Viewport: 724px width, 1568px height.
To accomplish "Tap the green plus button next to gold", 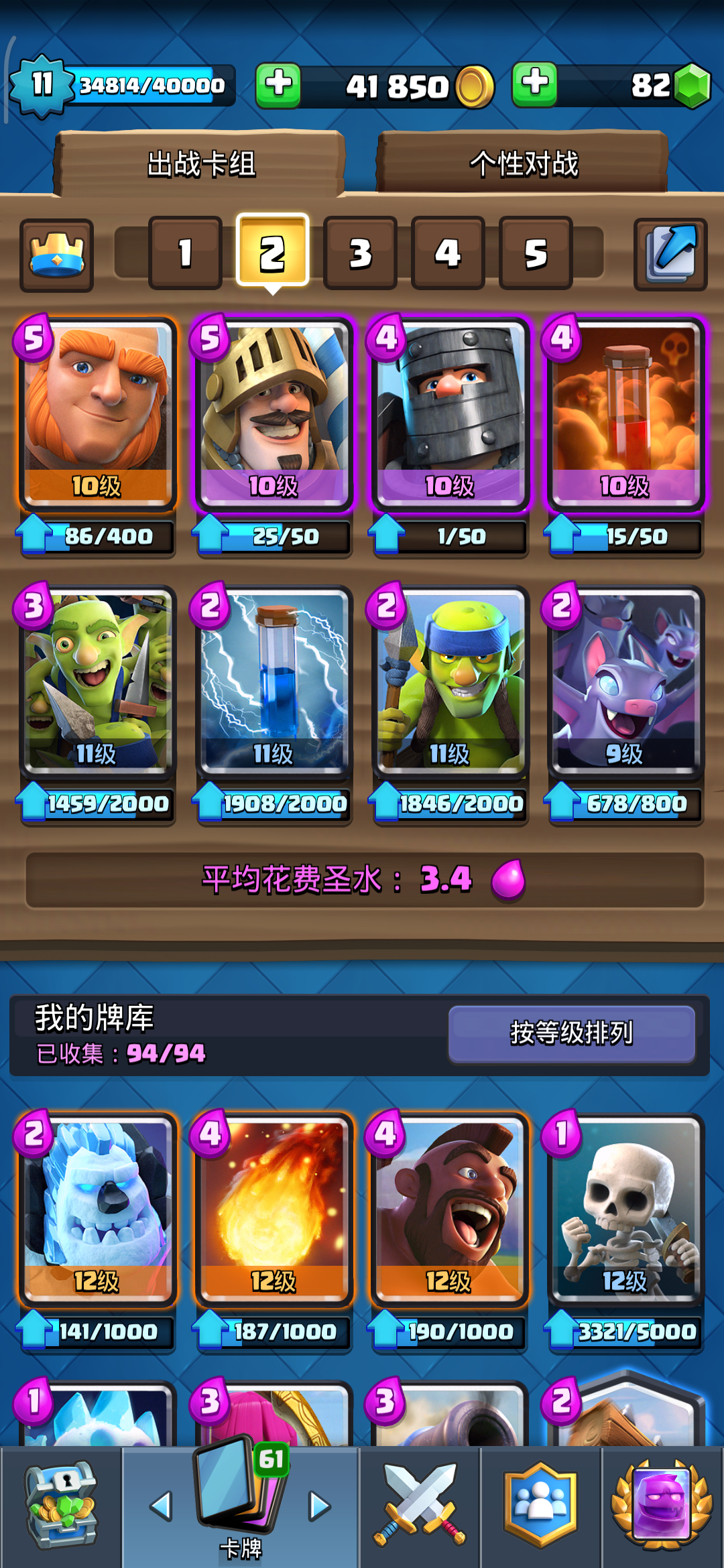I will pyautogui.click(x=278, y=85).
